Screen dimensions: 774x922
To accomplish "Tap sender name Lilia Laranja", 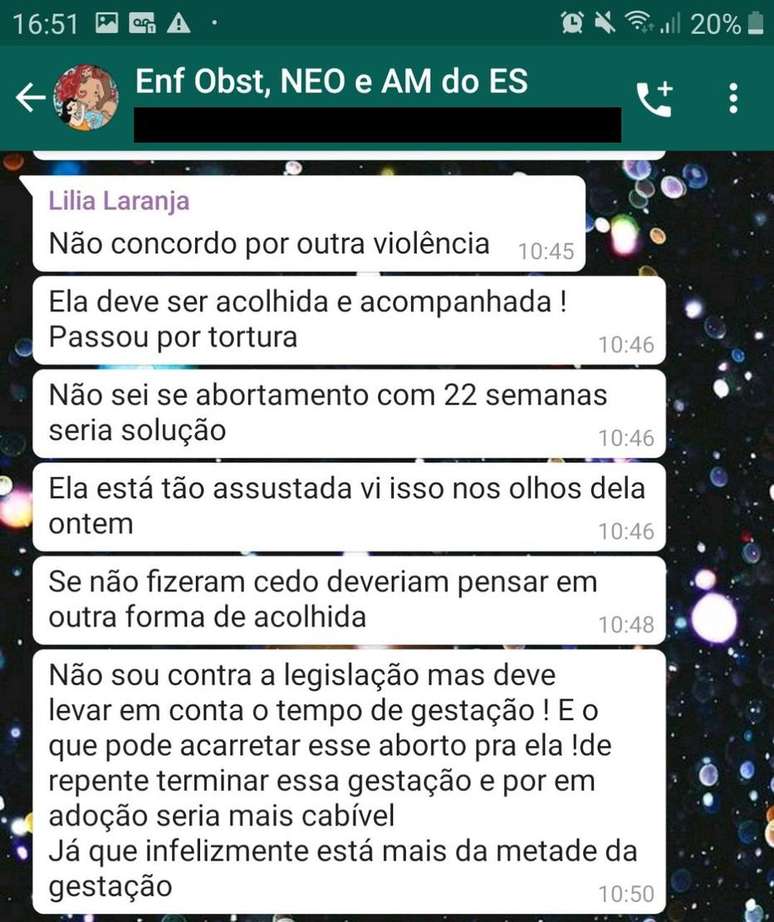I will [118, 201].
